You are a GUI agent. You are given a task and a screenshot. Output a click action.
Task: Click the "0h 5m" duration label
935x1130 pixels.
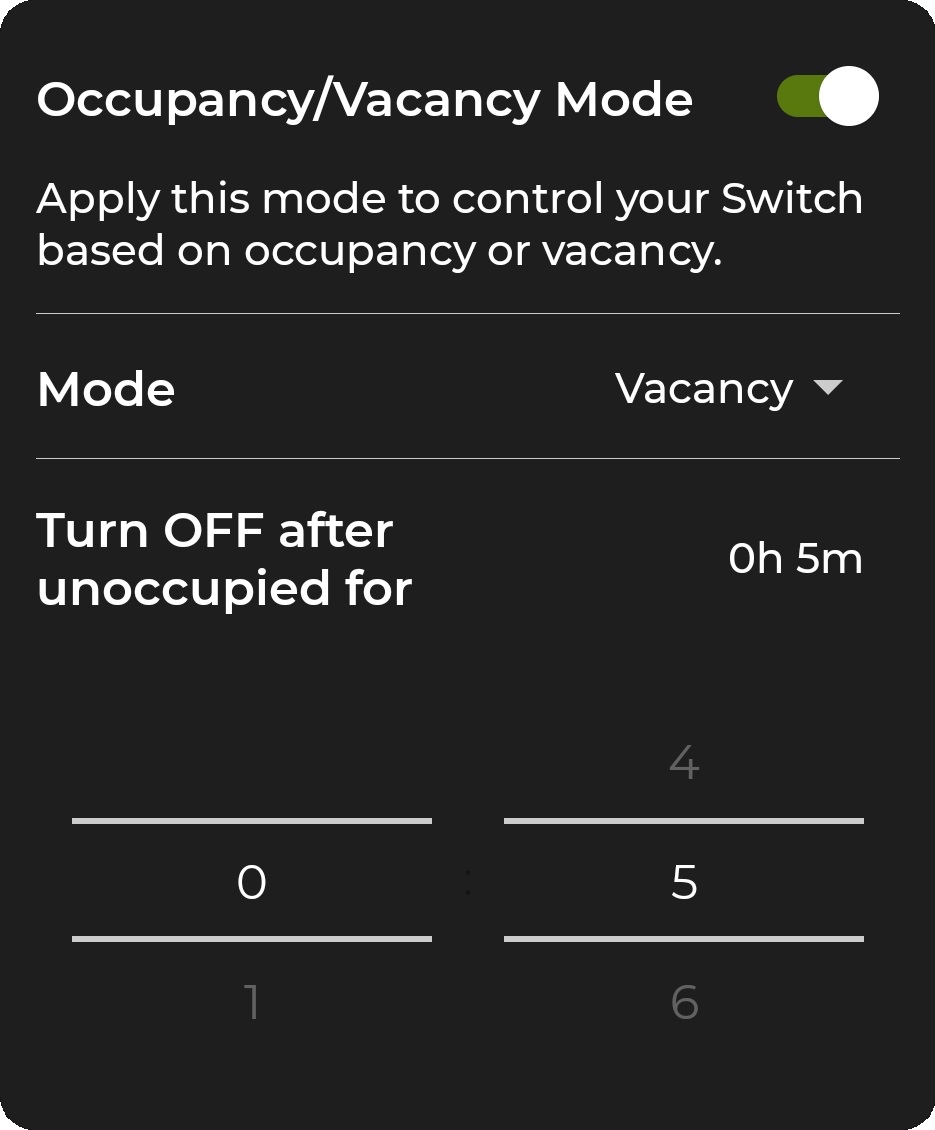pos(797,559)
